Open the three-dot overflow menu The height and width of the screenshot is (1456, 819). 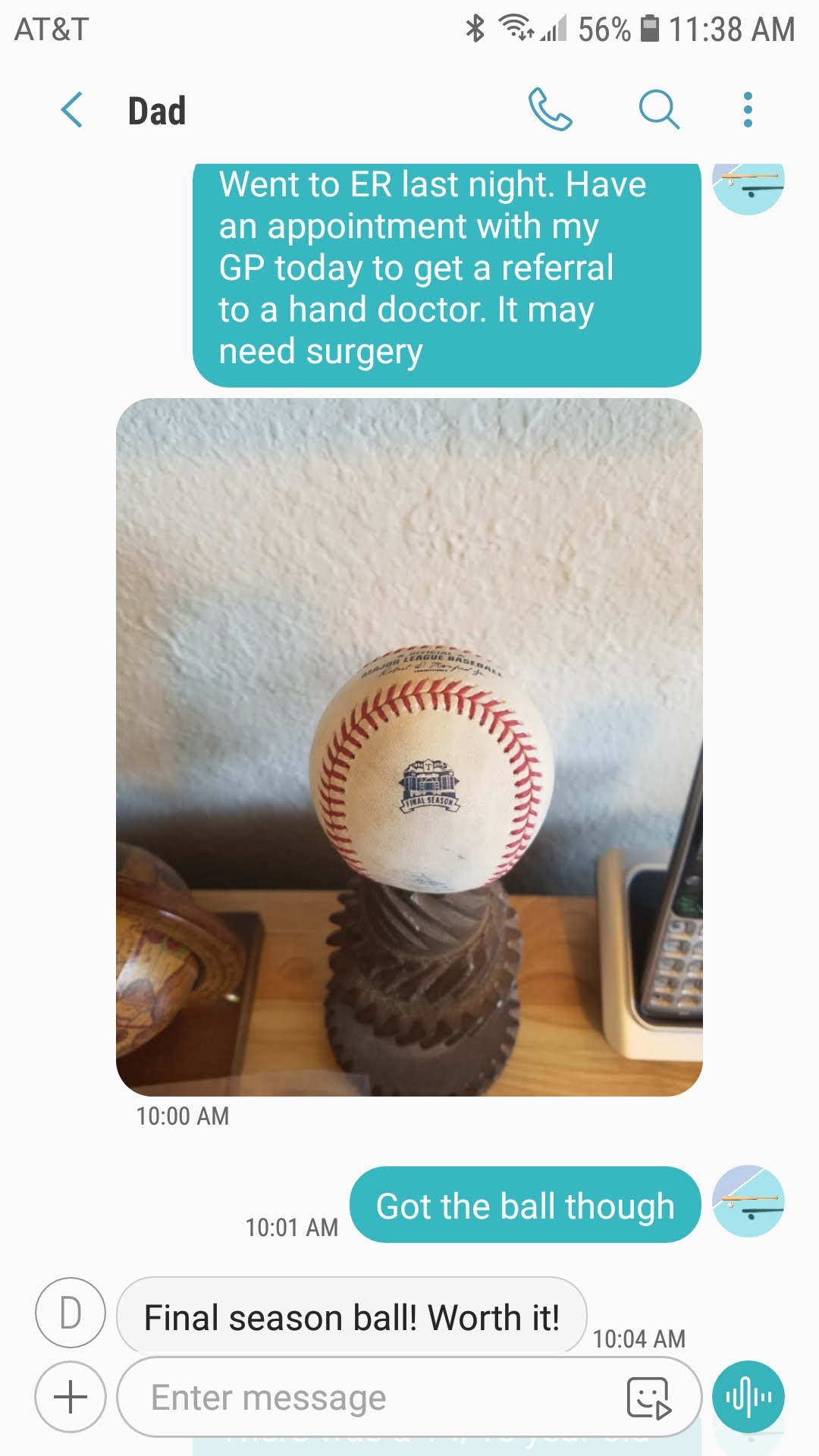click(748, 111)
